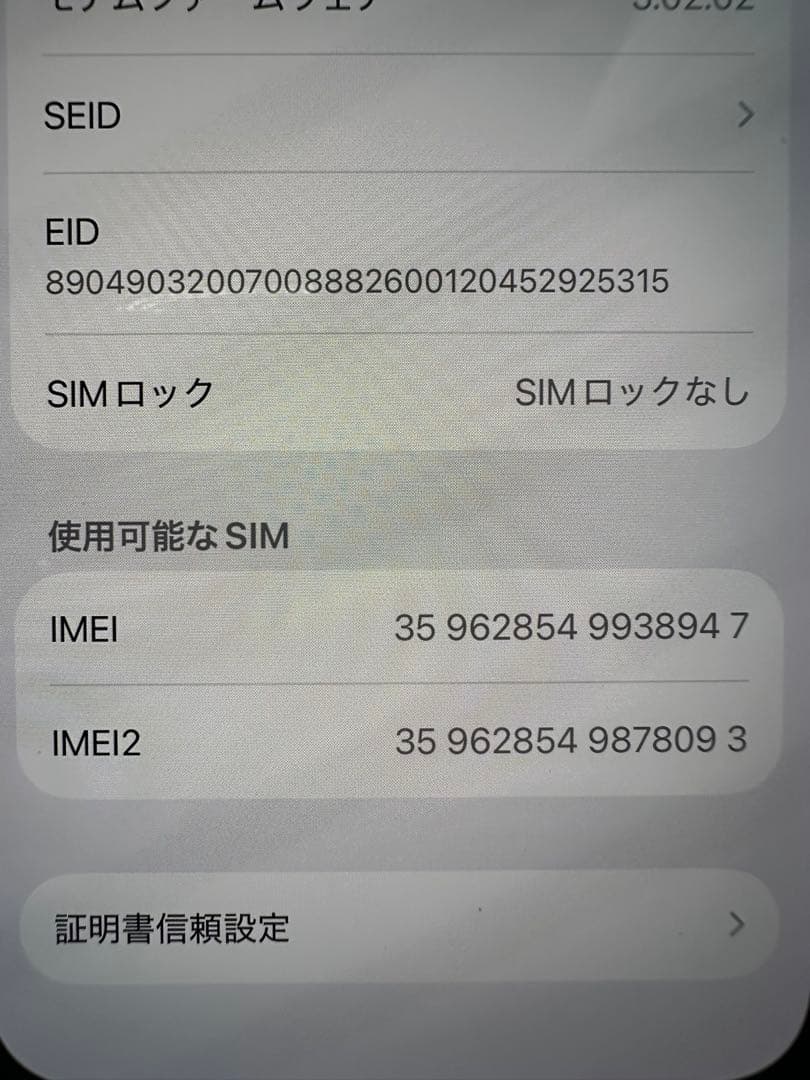Tap IMEI2 value 35 962854 987809 3
Screen dimensions: 810x1080
tap(571, 740)
